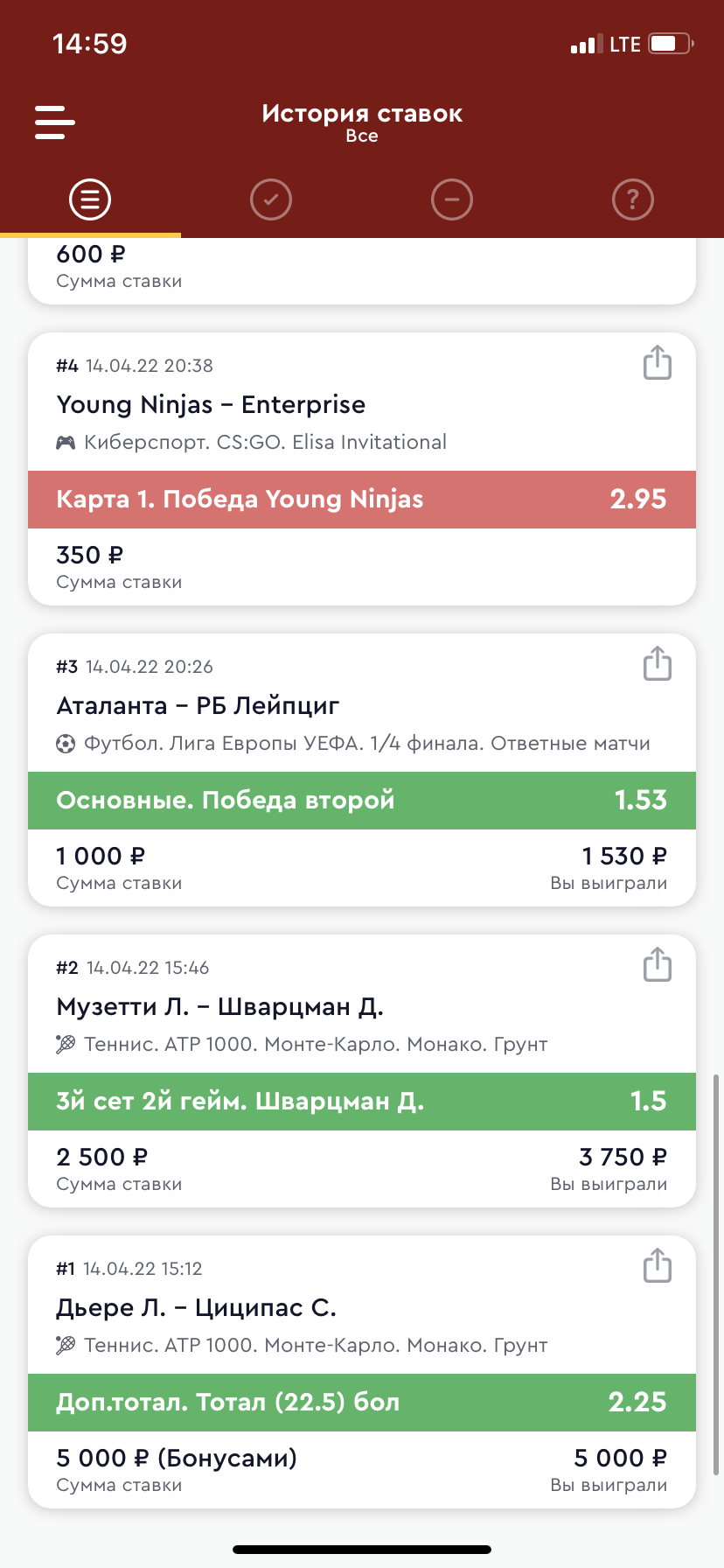
Task: Share bet #3 Аталанта – РБ Лейпциг
Action: click(x=658, y=663)
